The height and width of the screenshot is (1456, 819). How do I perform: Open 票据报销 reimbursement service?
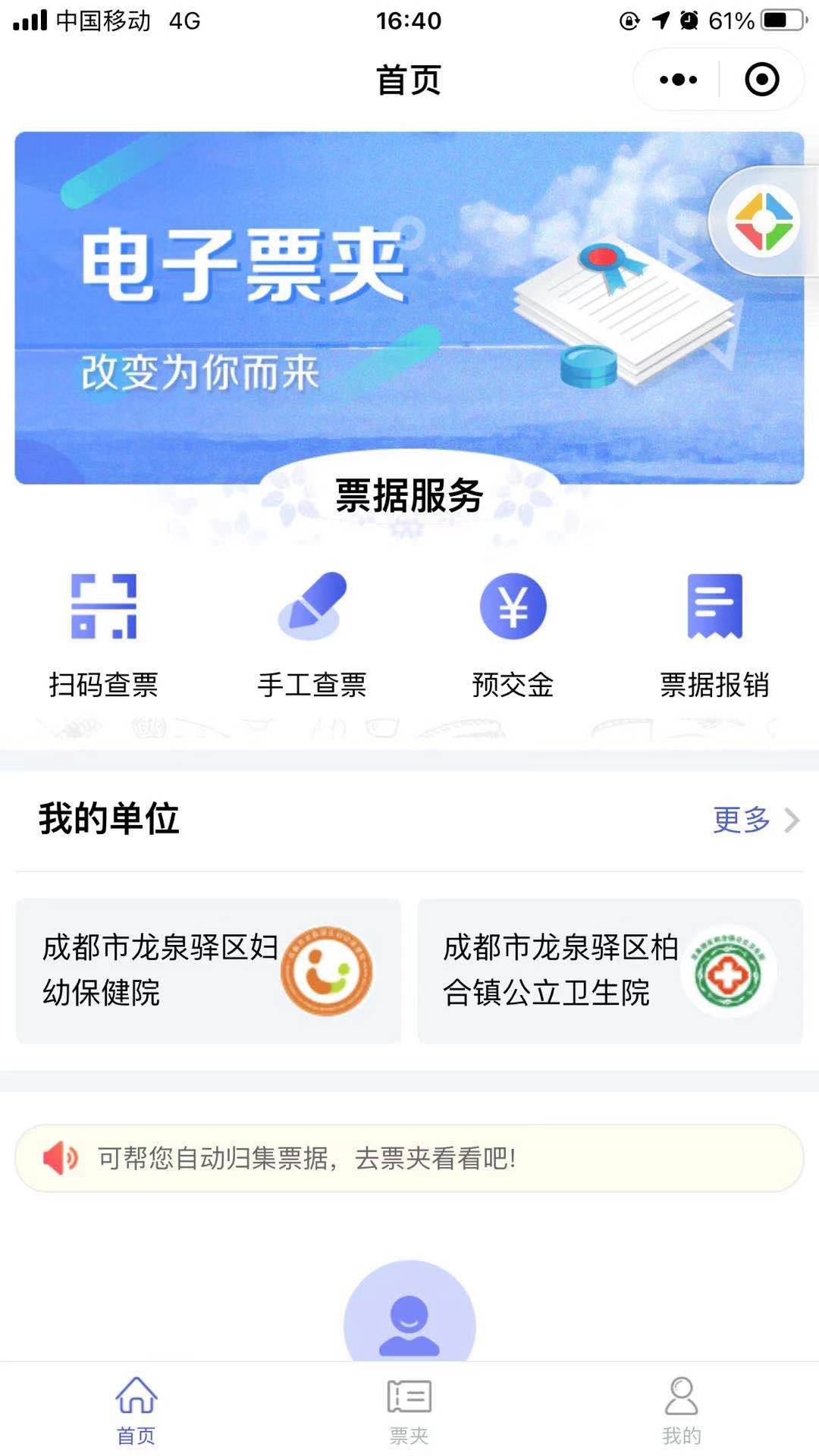point(714,633)
